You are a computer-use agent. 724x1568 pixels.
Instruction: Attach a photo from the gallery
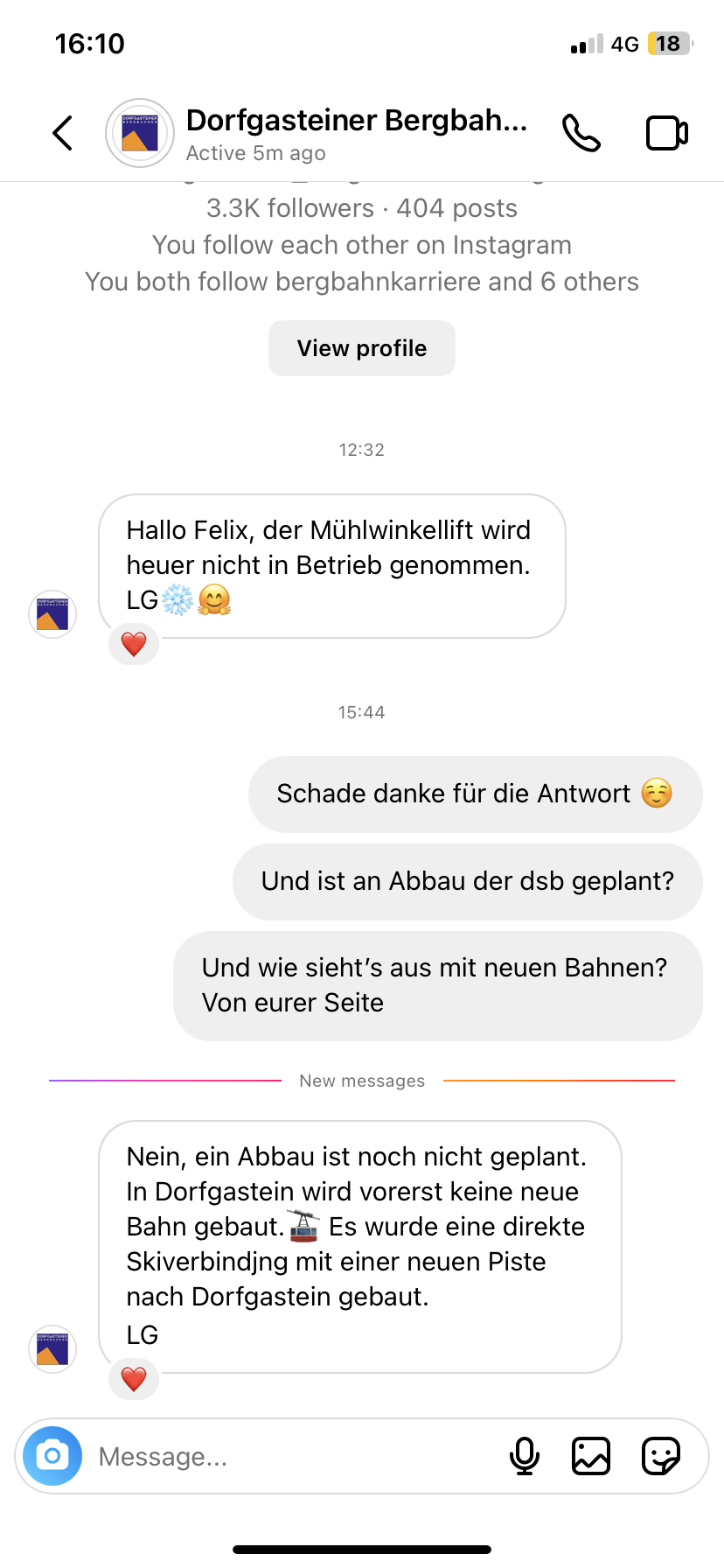[591, 1456]
